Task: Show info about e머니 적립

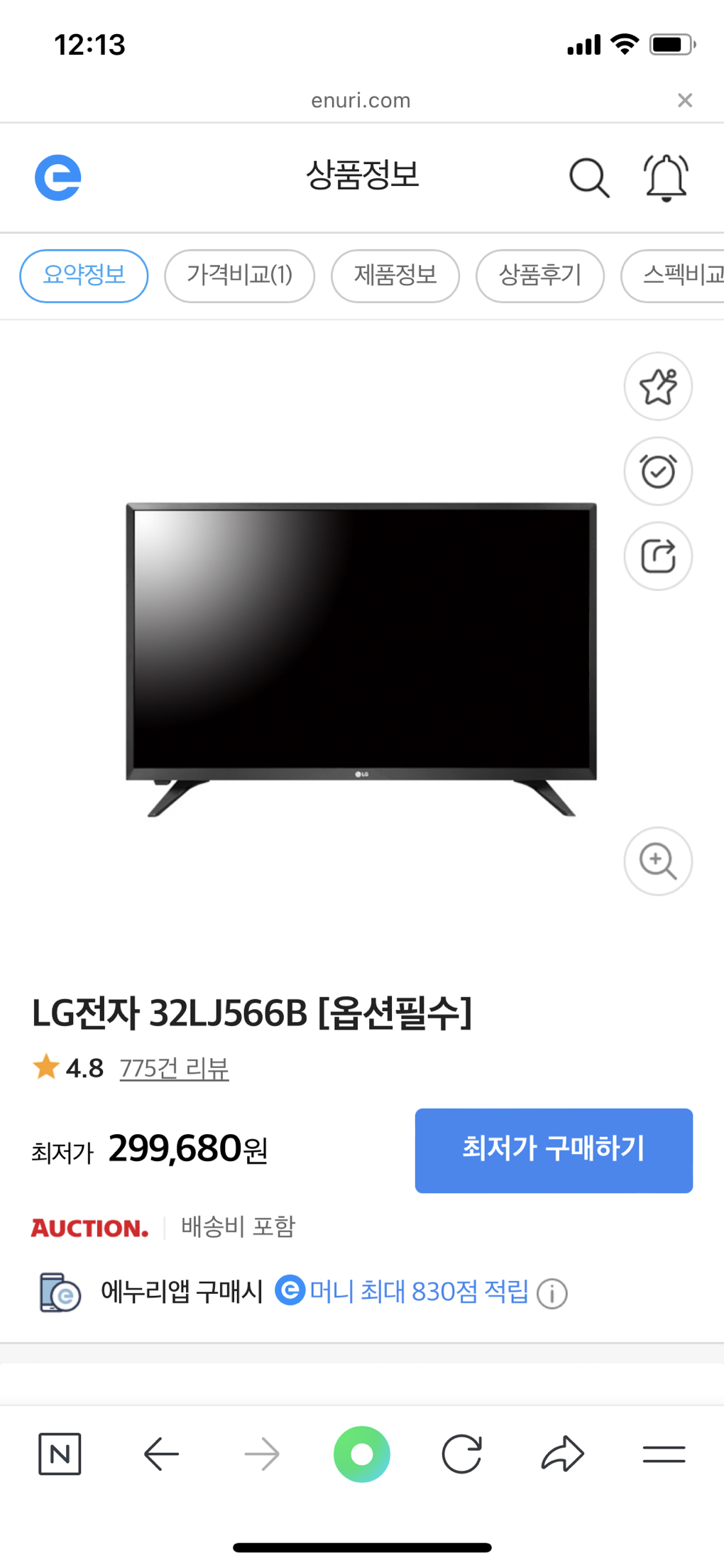Action: [x=552, y=1293]
